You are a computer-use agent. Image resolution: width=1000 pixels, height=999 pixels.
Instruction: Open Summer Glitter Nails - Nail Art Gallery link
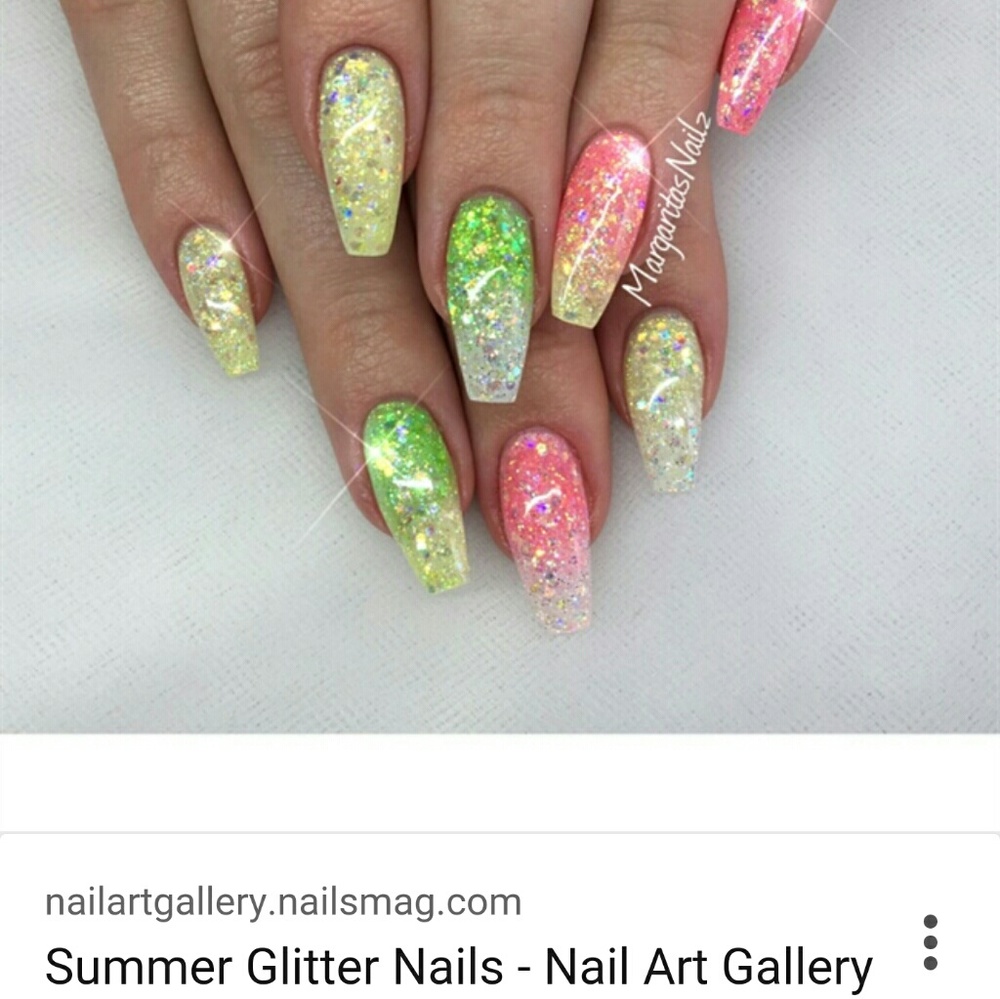pos(458,967)
